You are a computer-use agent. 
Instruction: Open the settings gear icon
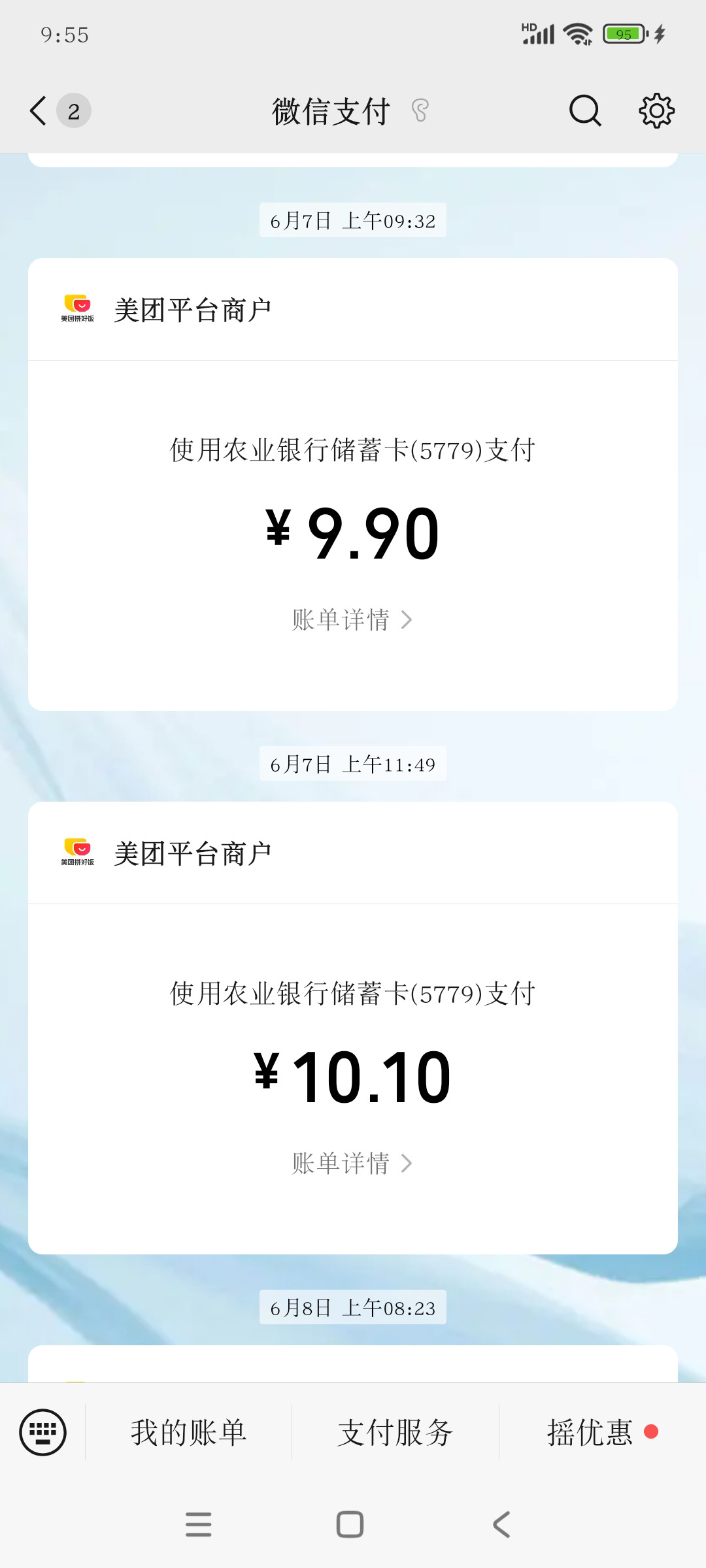coord(656,110)
